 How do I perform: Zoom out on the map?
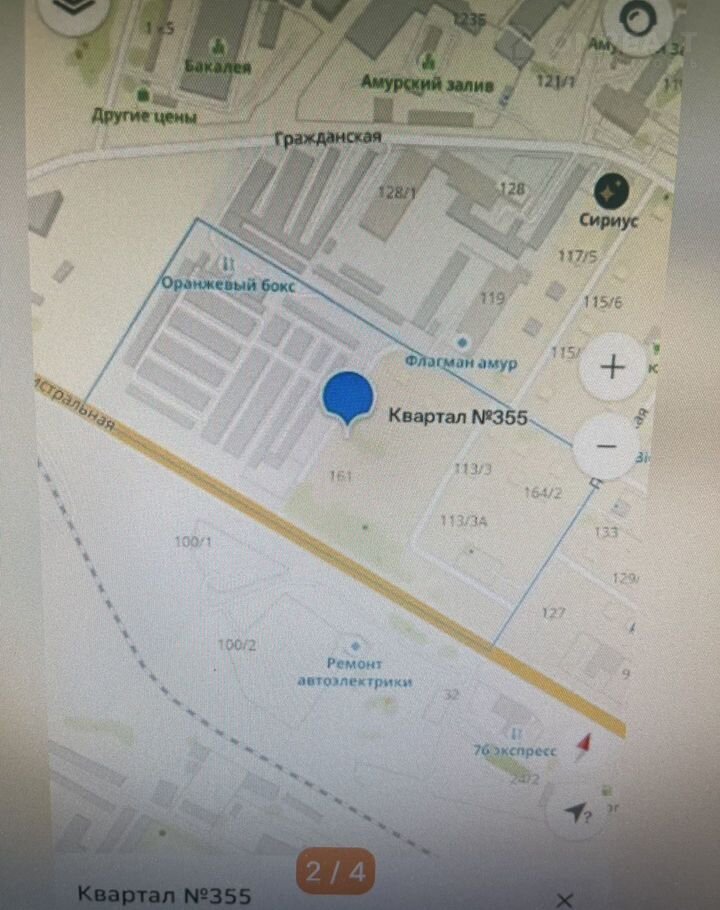pyautogui.click(x=607, y=445)
